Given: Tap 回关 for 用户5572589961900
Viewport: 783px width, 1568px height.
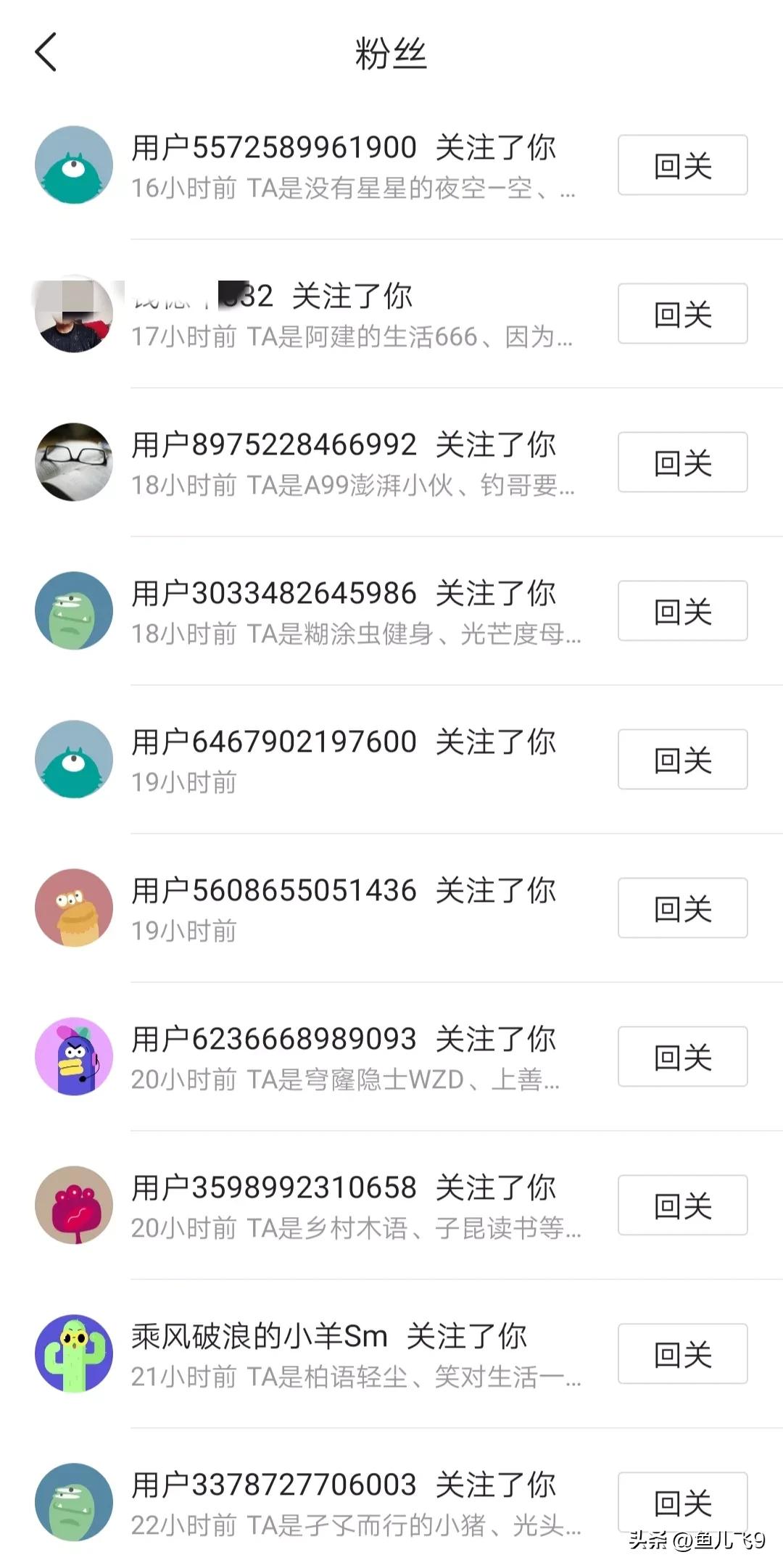Looking at the screenshot, I should pyautogui.click(x=681, y=165).
